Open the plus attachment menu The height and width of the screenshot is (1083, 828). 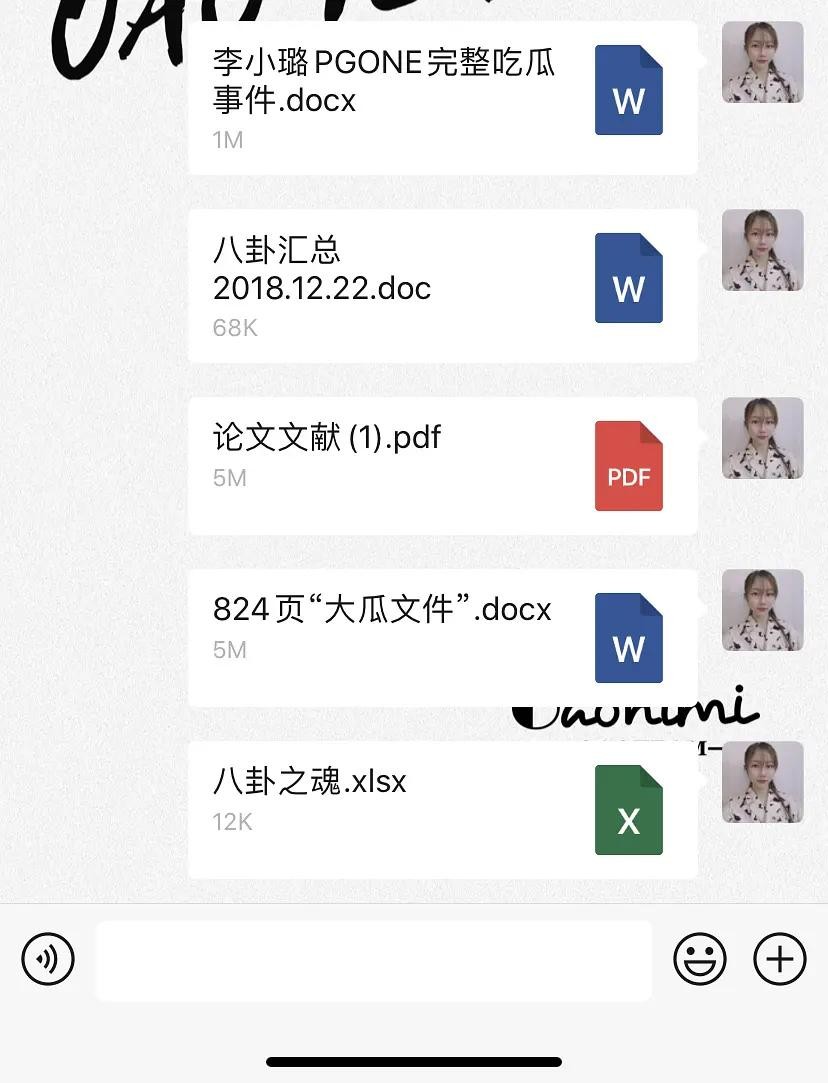tap(779, 959)
